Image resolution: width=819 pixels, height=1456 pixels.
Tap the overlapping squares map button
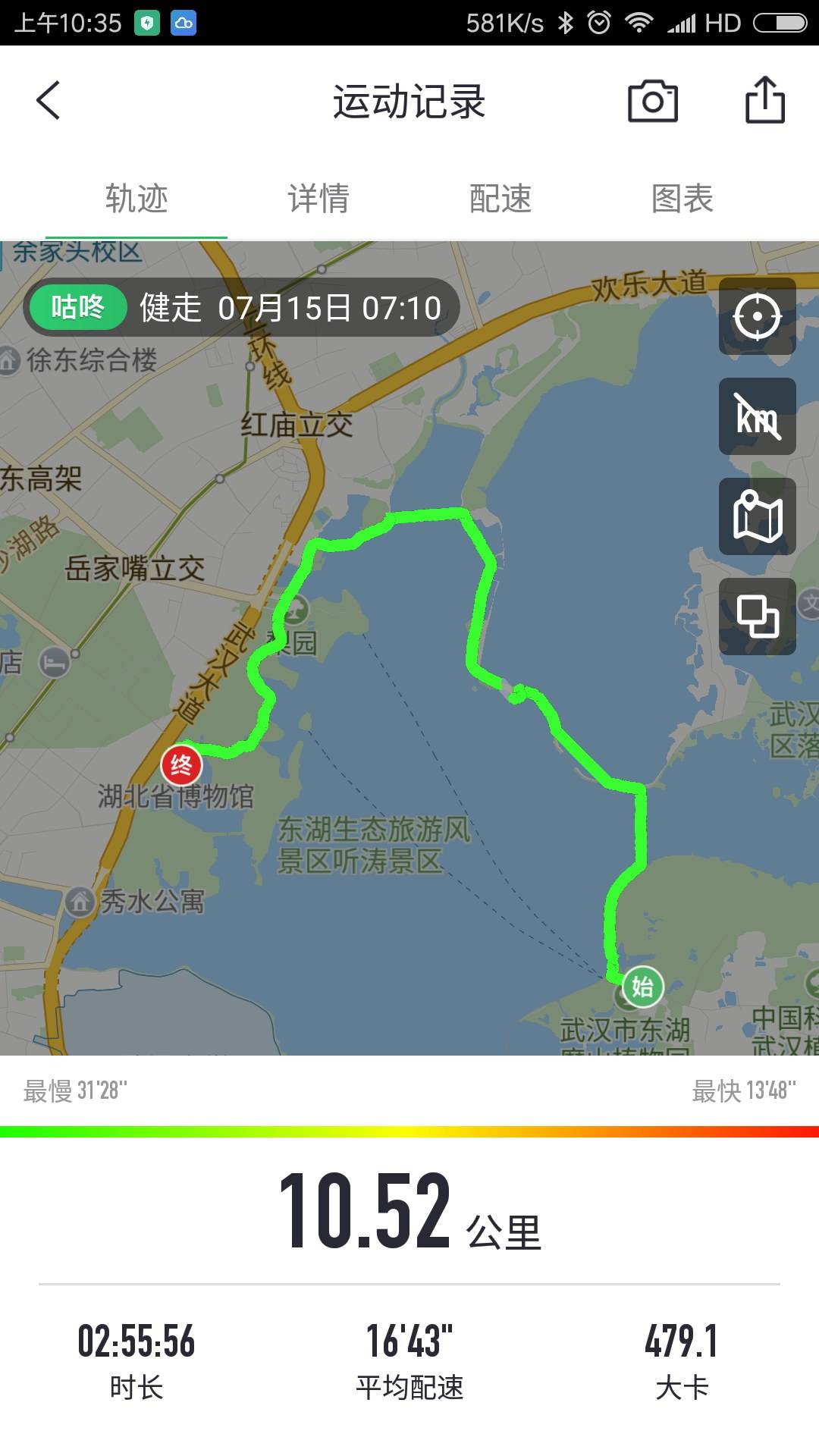click(757, 616)
